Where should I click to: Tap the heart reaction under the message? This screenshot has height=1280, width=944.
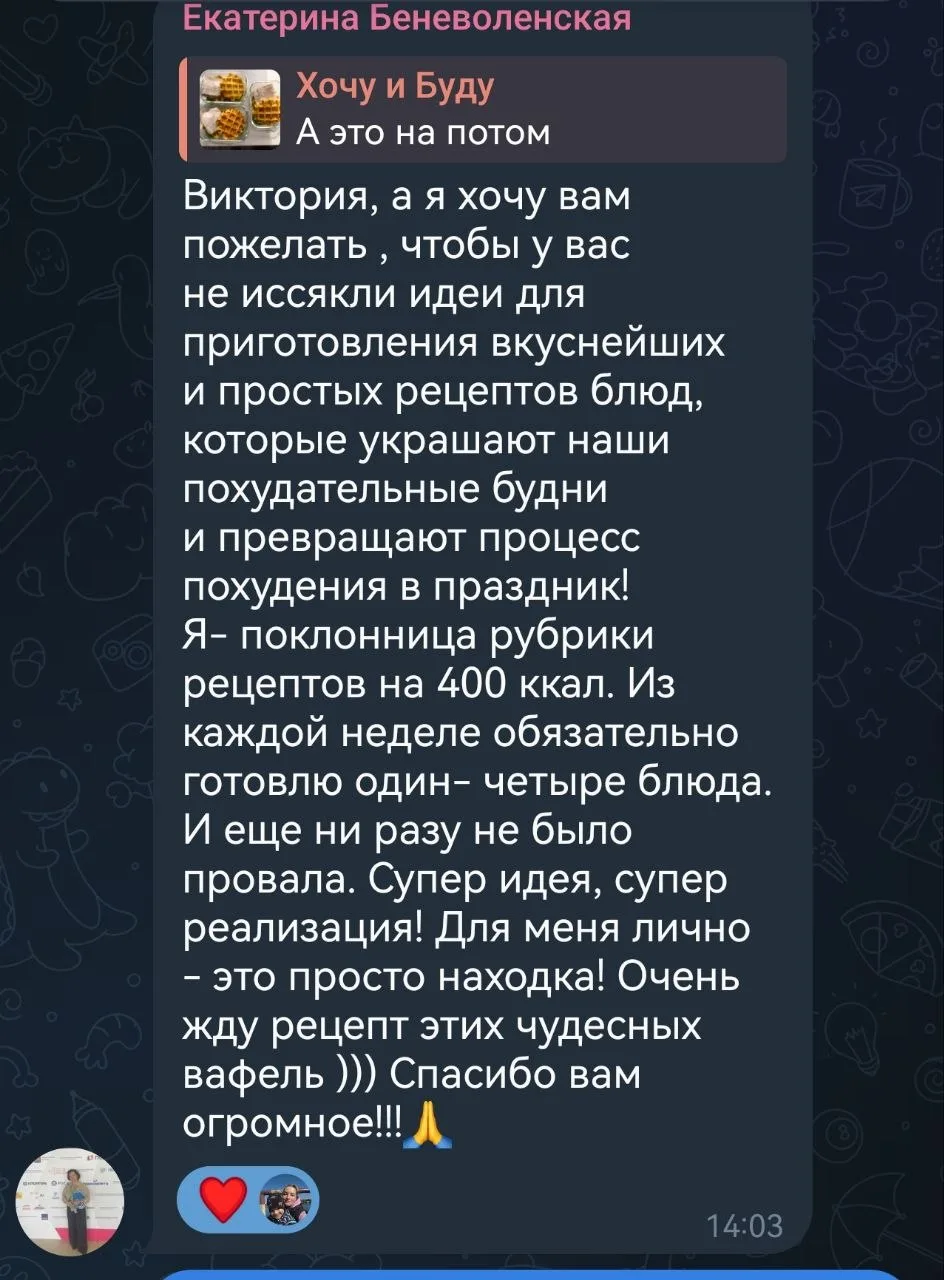(x=249, y=1200)
